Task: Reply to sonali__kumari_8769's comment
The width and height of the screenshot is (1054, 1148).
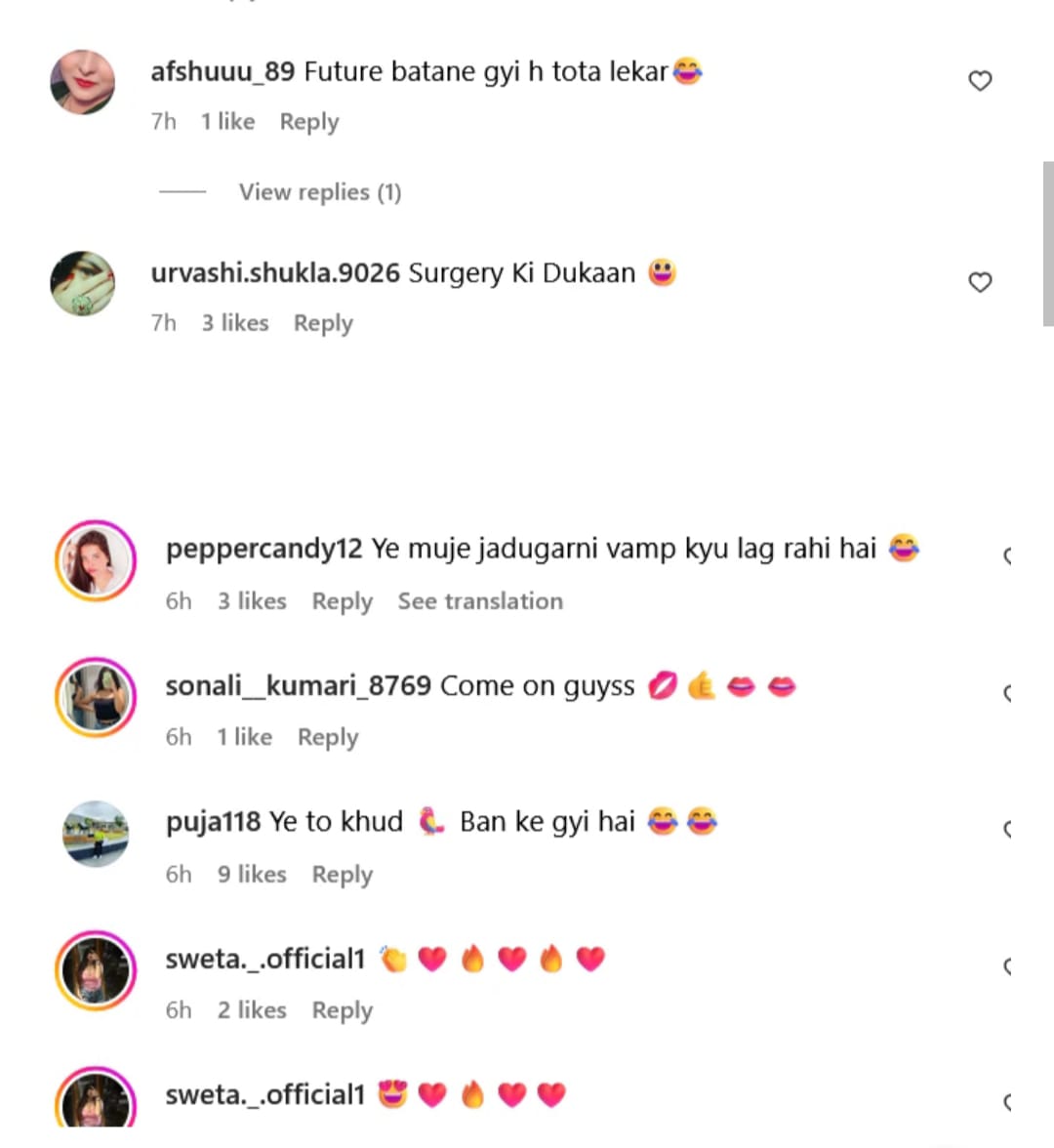Action: tap(327, 737)
